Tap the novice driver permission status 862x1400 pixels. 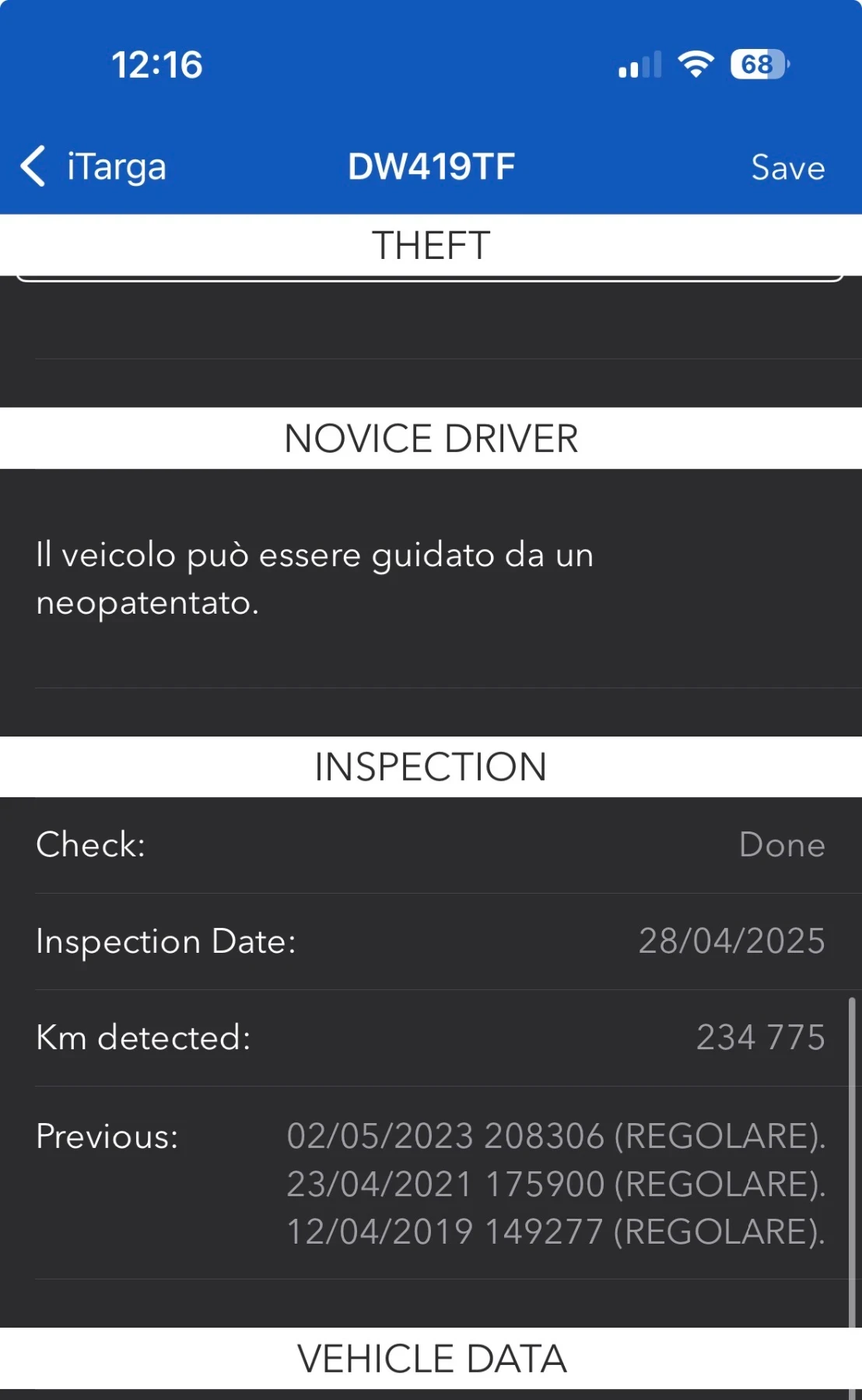(x=315, y=577)
